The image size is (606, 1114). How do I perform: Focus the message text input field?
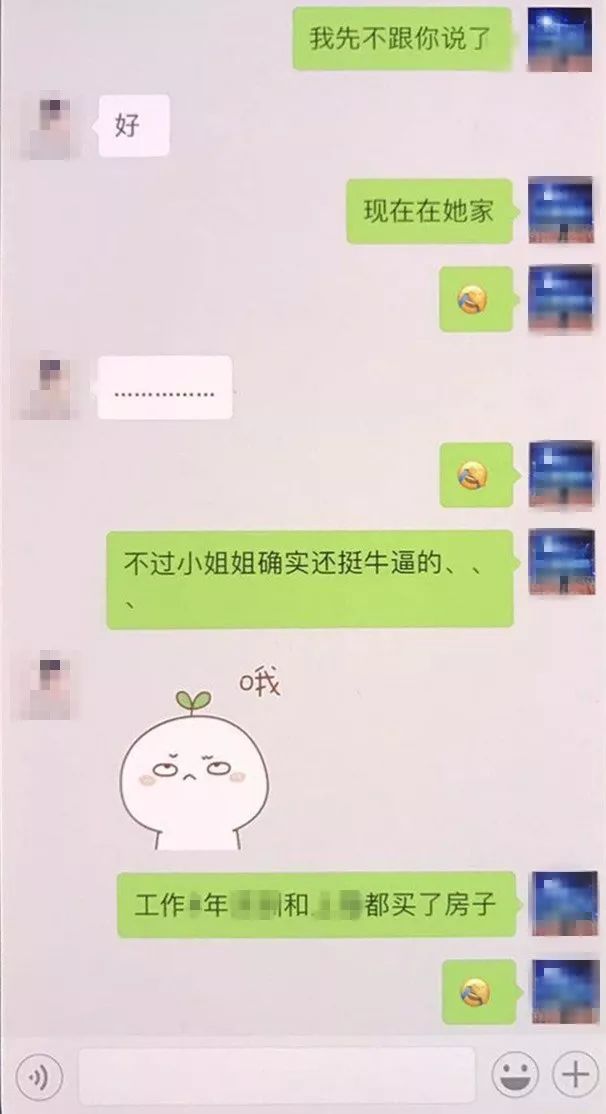[276, 1076]
